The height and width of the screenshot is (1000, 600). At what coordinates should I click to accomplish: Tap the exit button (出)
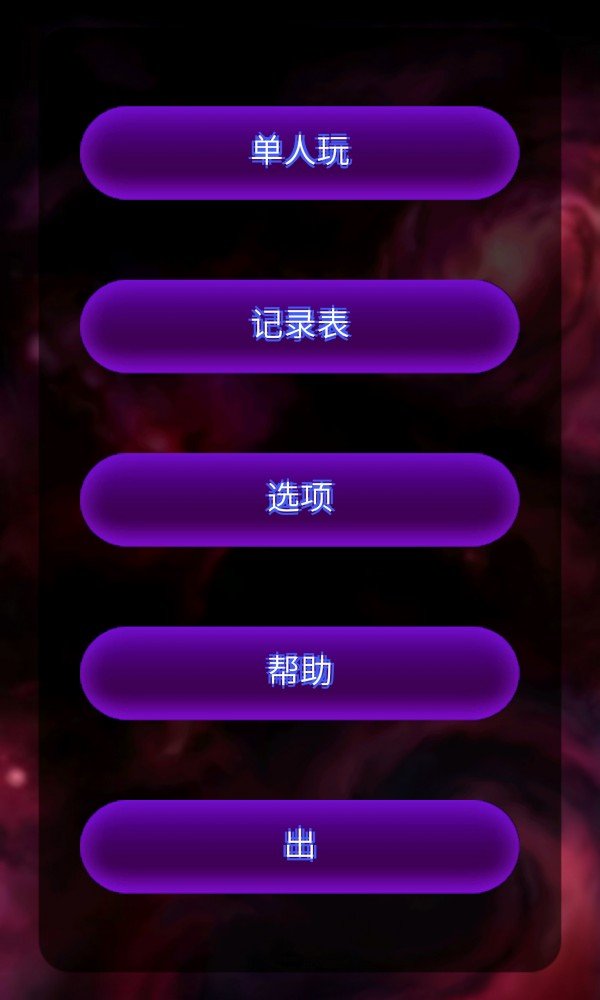click(x=299, y=846)
